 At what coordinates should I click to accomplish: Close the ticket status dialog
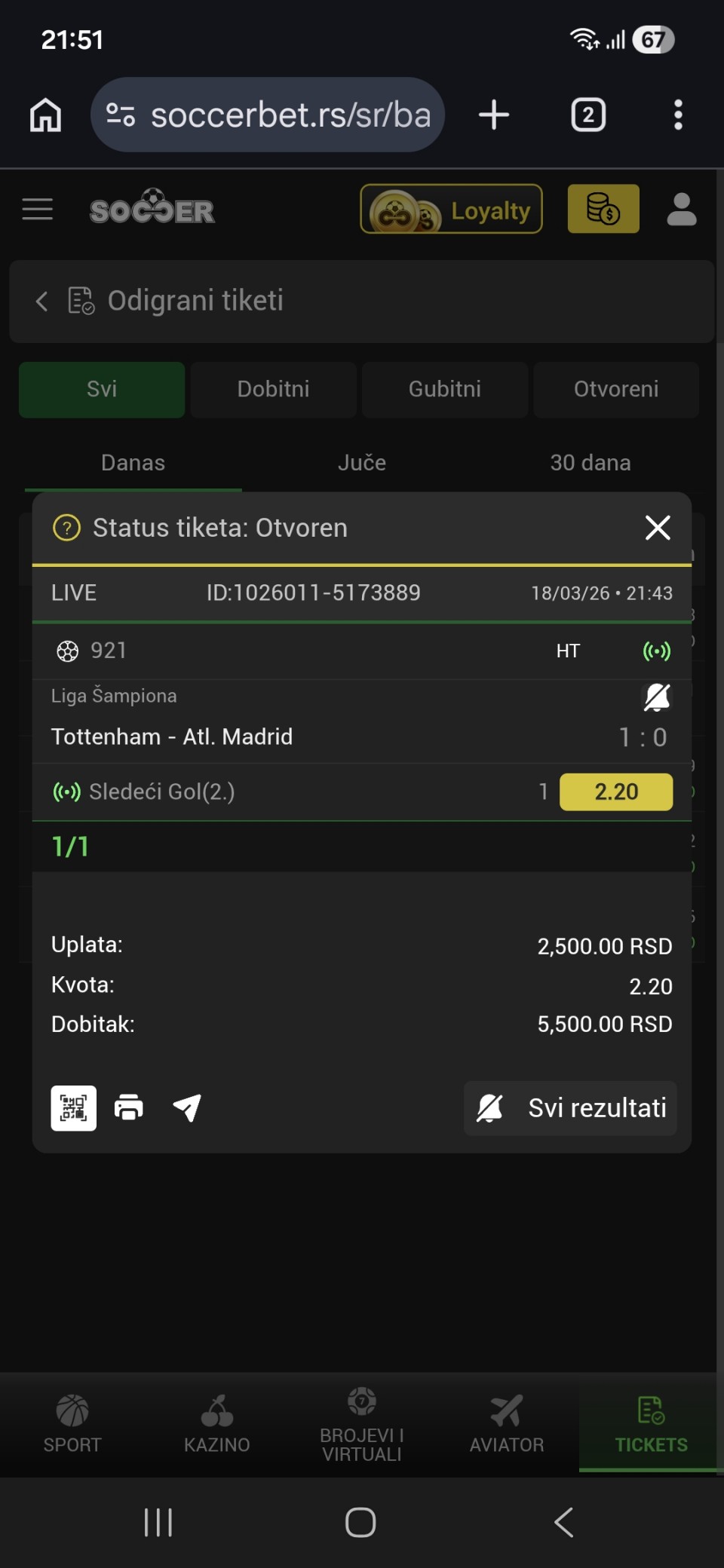[x=658, y=528]
